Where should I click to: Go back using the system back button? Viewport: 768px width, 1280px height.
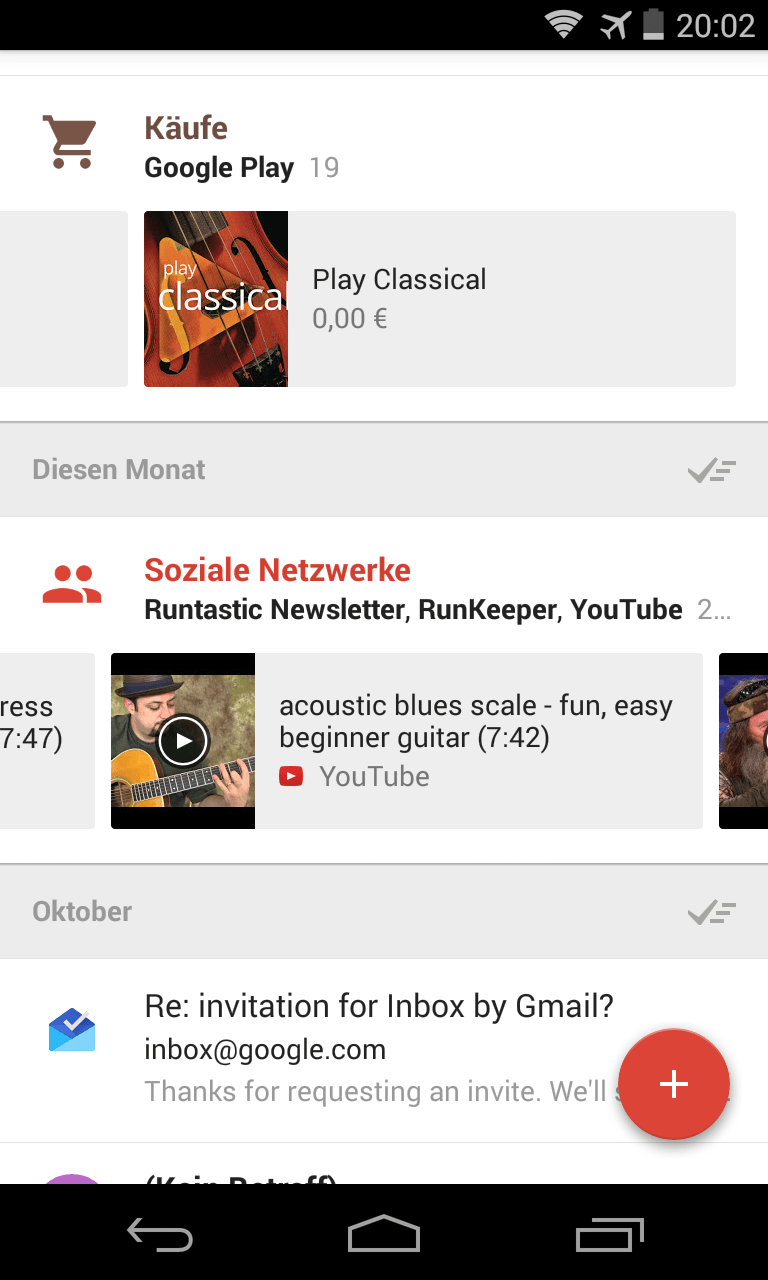160,1234
